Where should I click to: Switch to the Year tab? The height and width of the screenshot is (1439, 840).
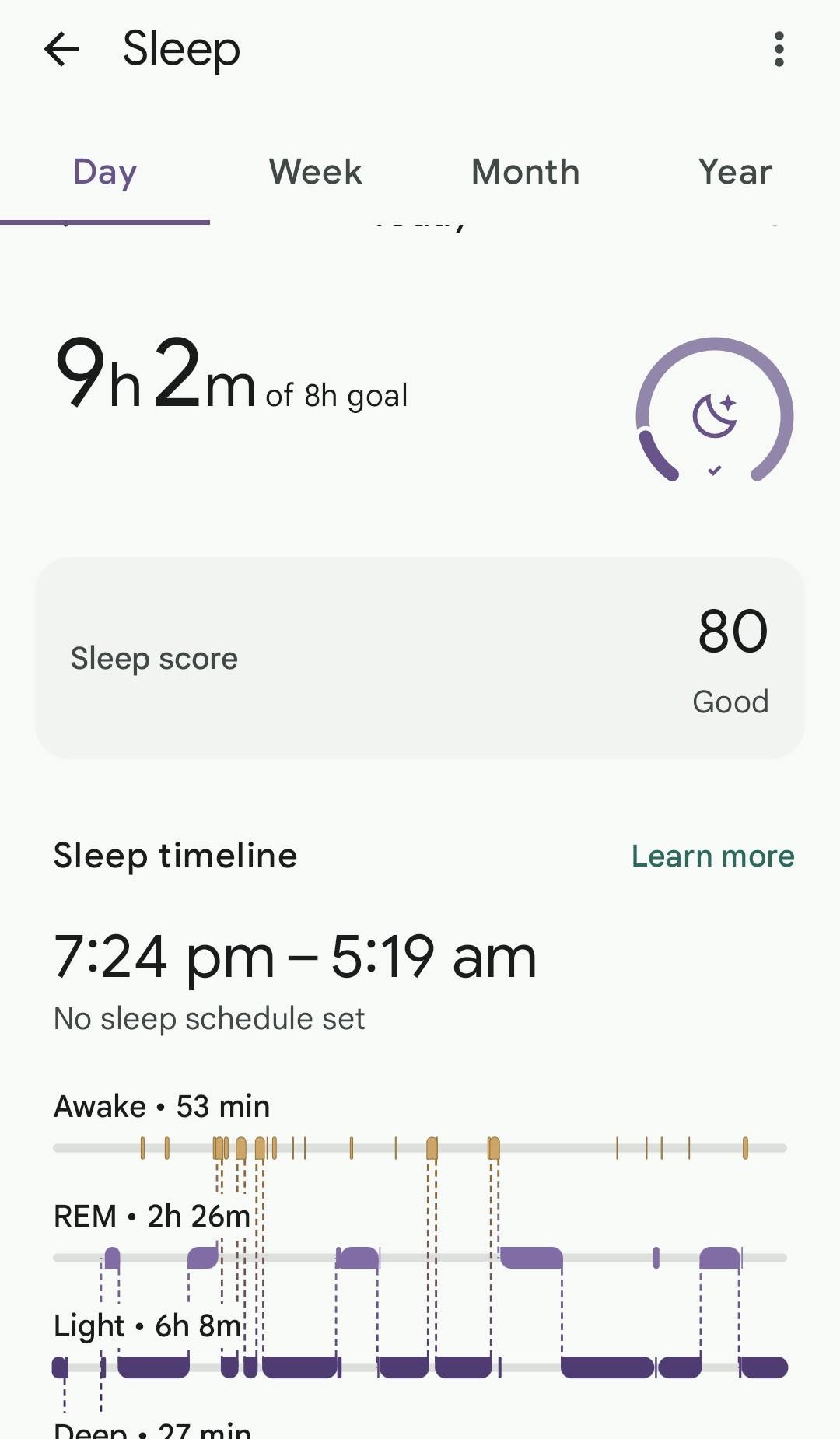(x=735, y=172)
